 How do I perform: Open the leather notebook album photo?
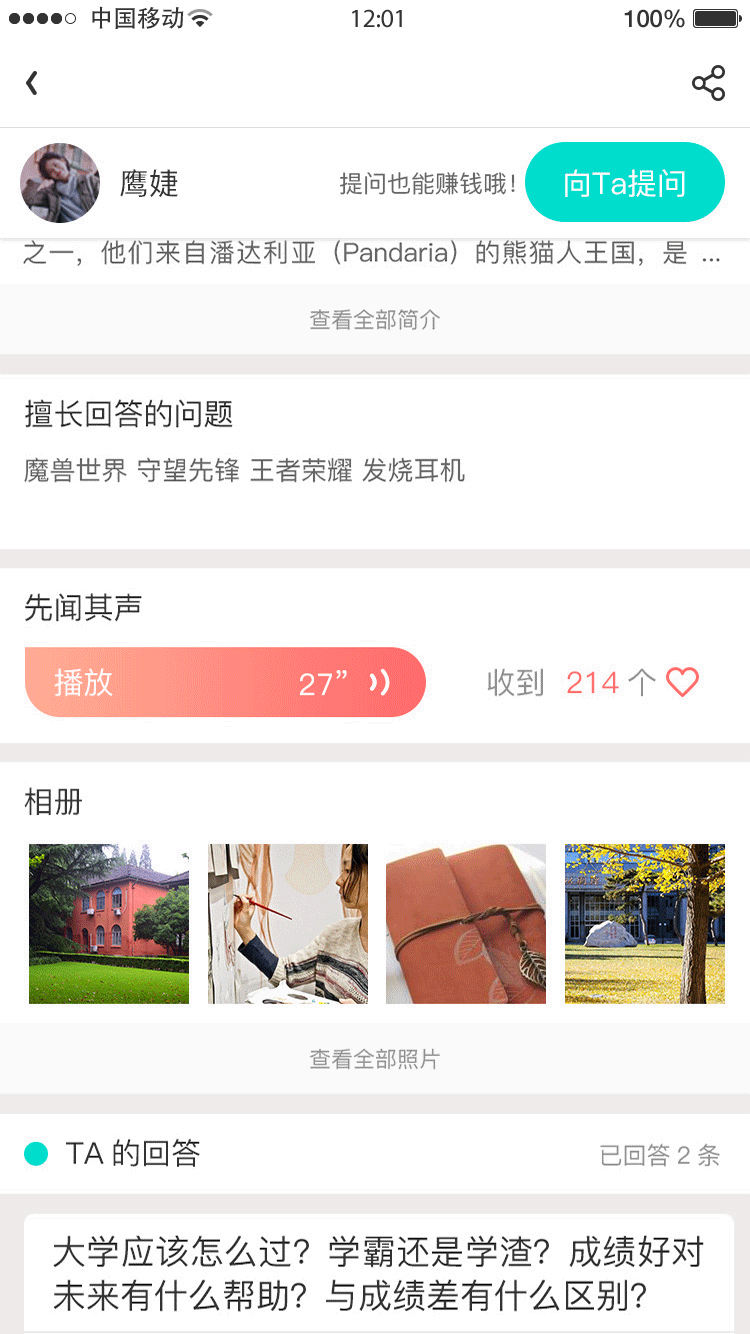pyautogui.click(x=466, y=924)
